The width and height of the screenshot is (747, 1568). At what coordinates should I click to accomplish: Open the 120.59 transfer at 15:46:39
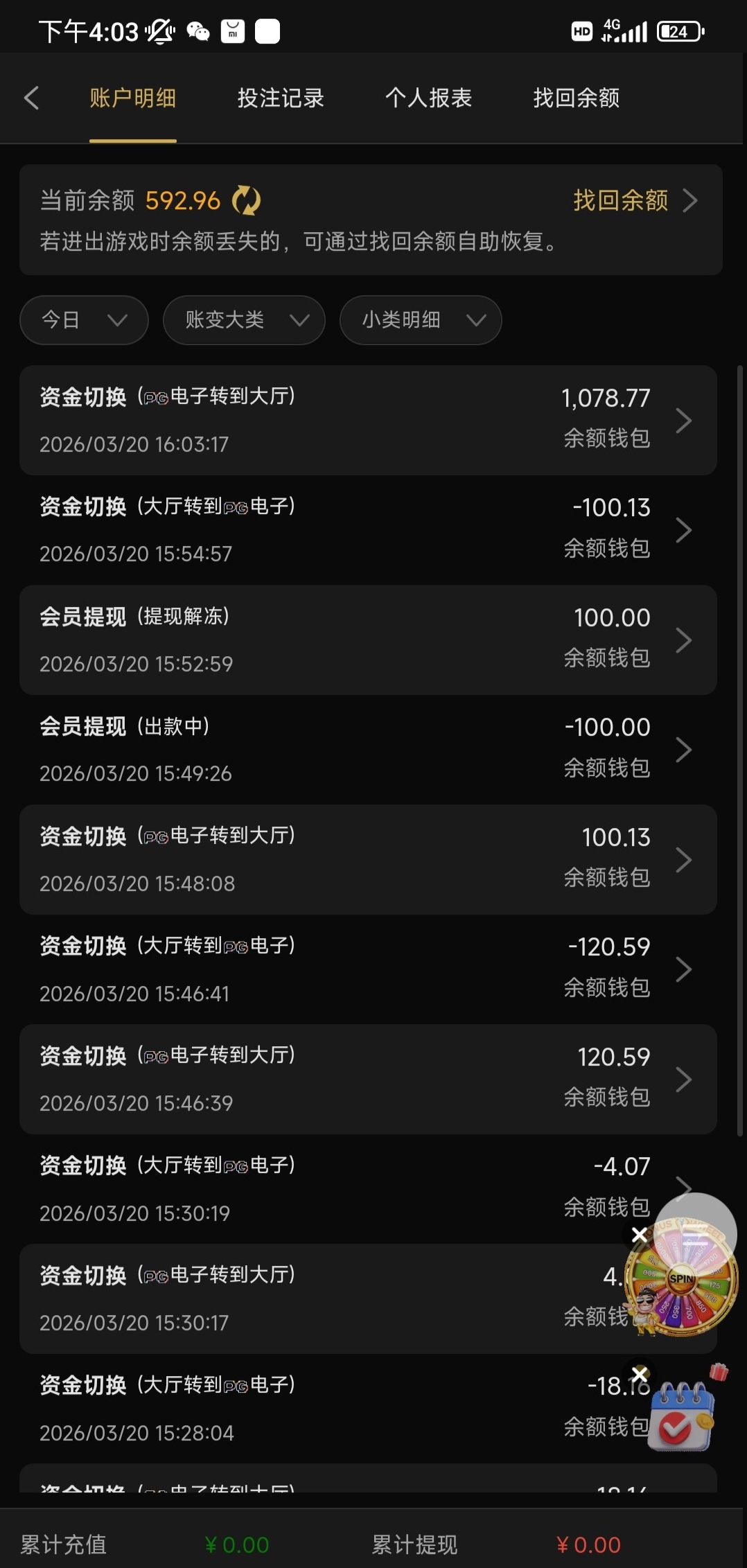[x=368, y=1080]
